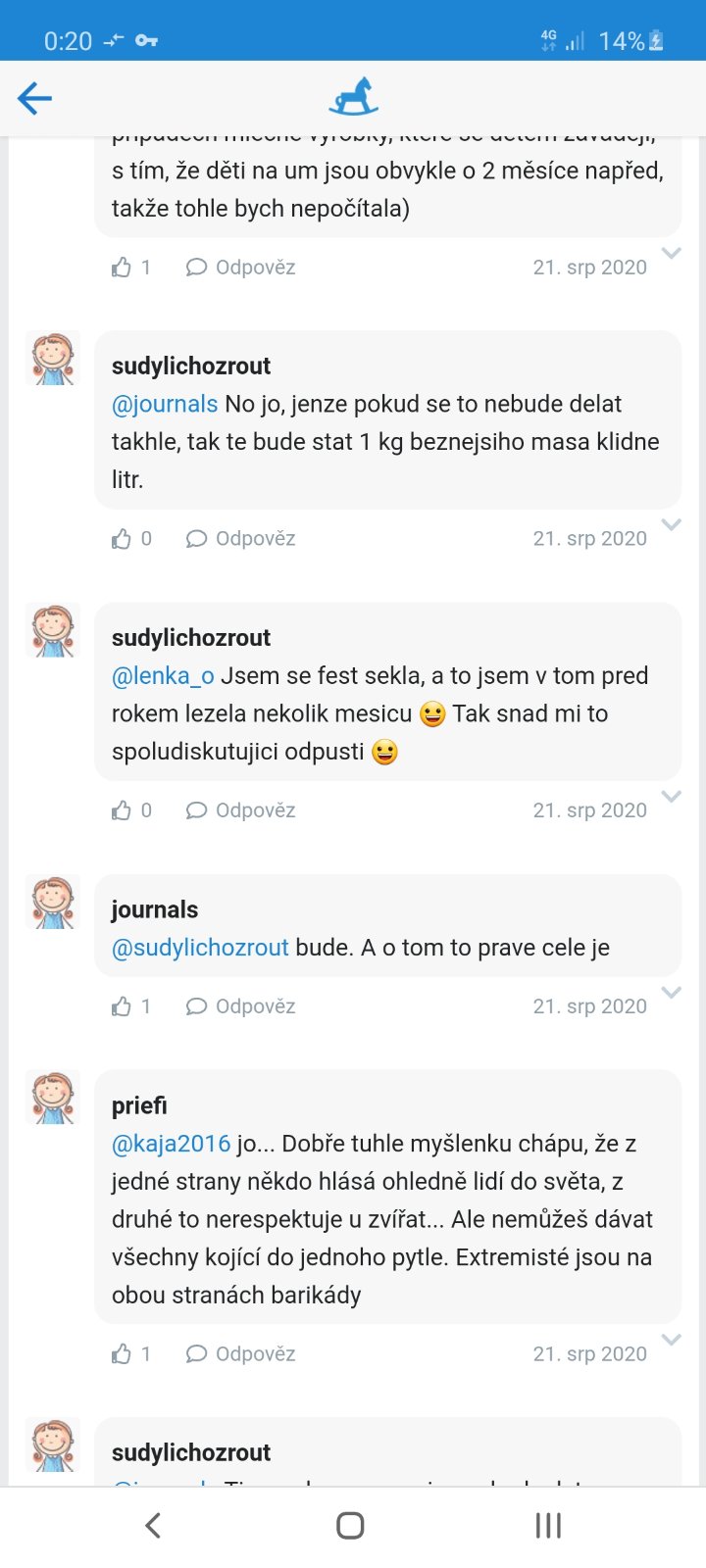Expand options for sudylichozrout's @lenka_o comment
This screenshot has height=1568, width=706.
(x=672, y=797)
